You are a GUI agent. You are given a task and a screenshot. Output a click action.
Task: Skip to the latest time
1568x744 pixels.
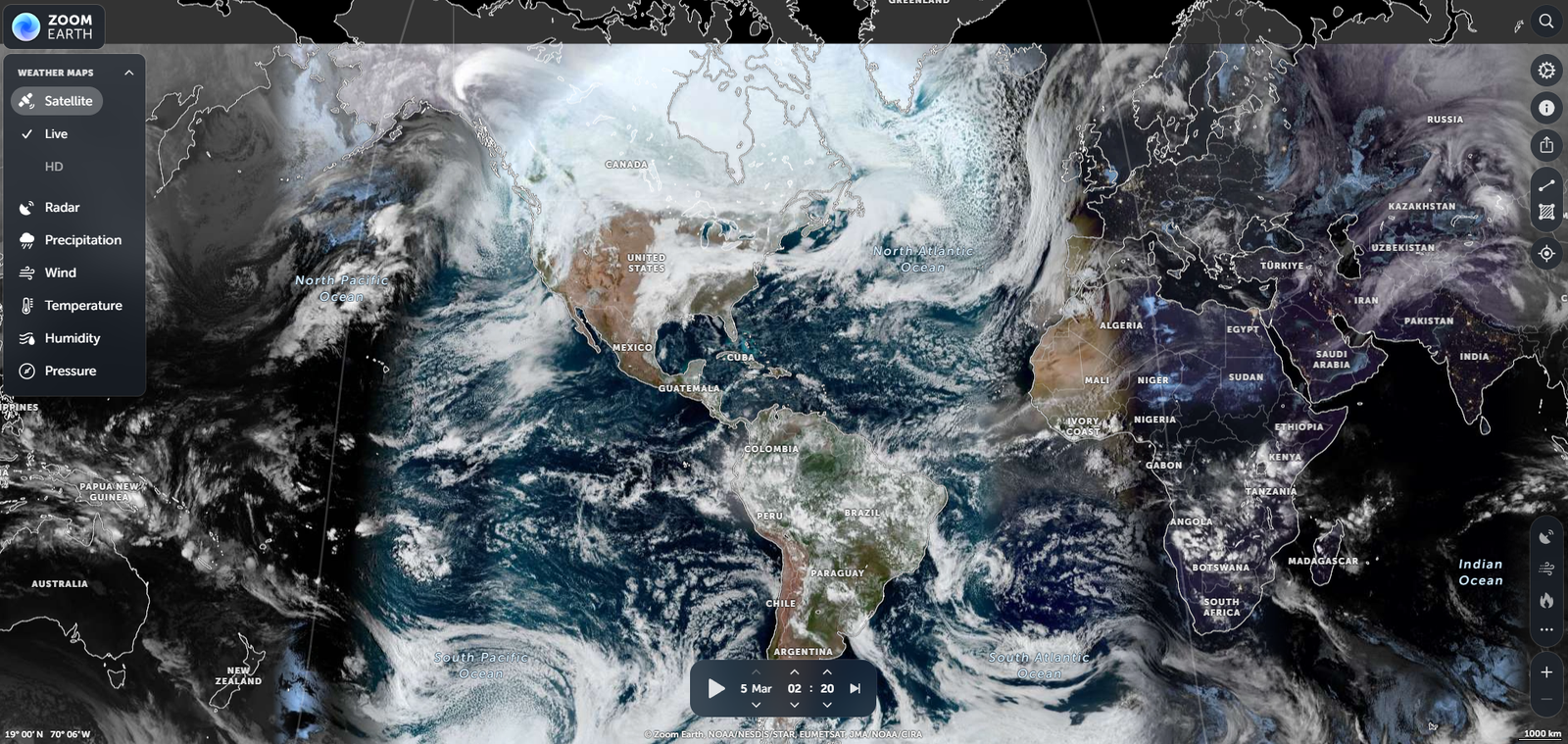tap(855, 688)
